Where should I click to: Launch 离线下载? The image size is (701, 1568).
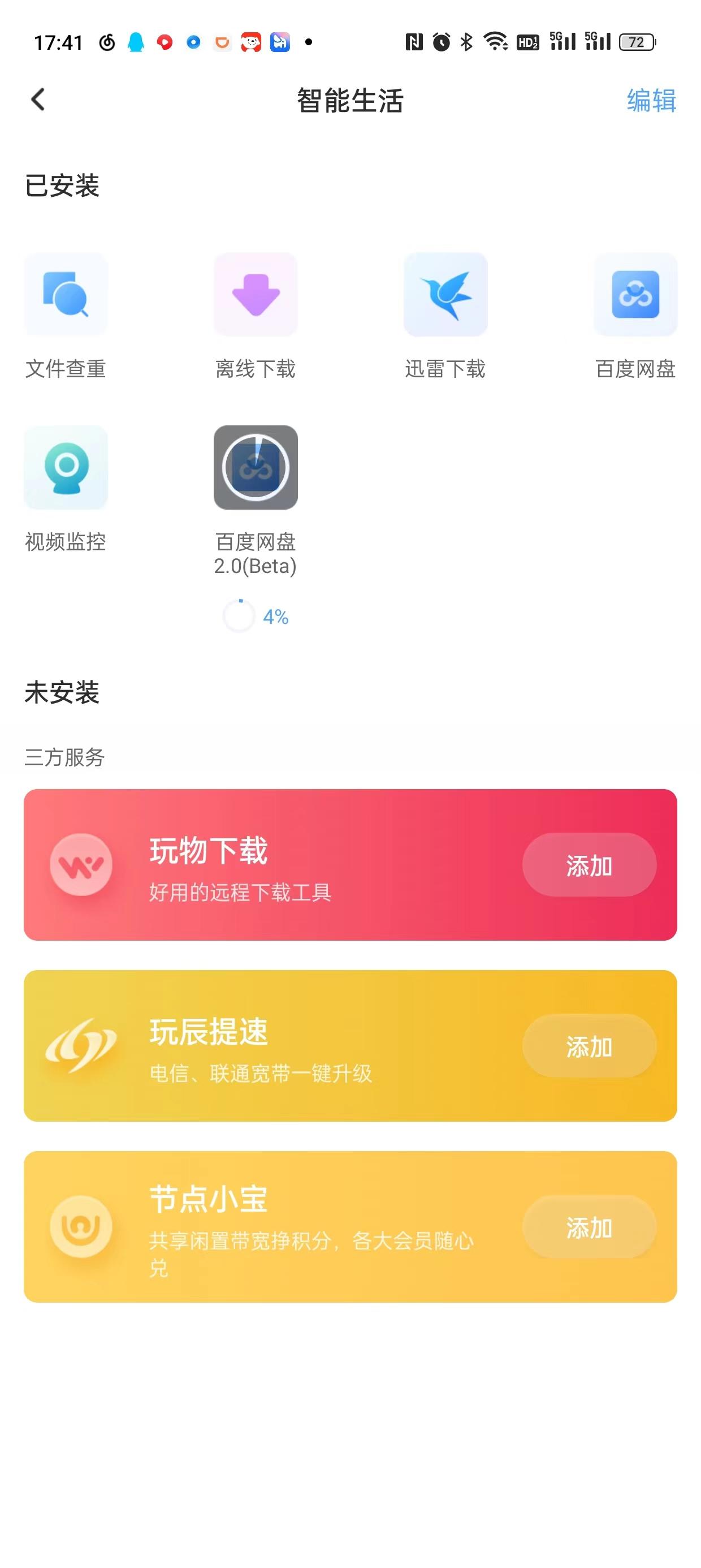pyautogui.click(x=256, y=295)
